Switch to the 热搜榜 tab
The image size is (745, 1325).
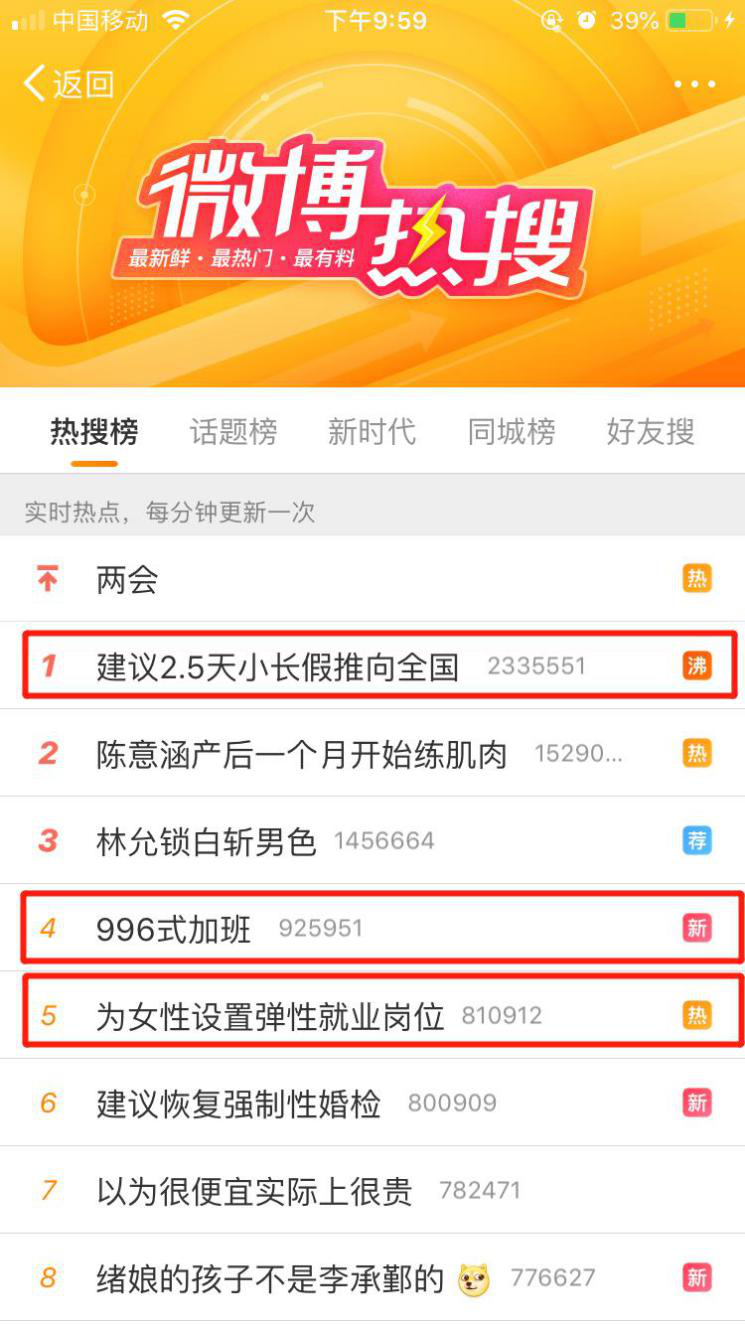click(x=94, y=432)
